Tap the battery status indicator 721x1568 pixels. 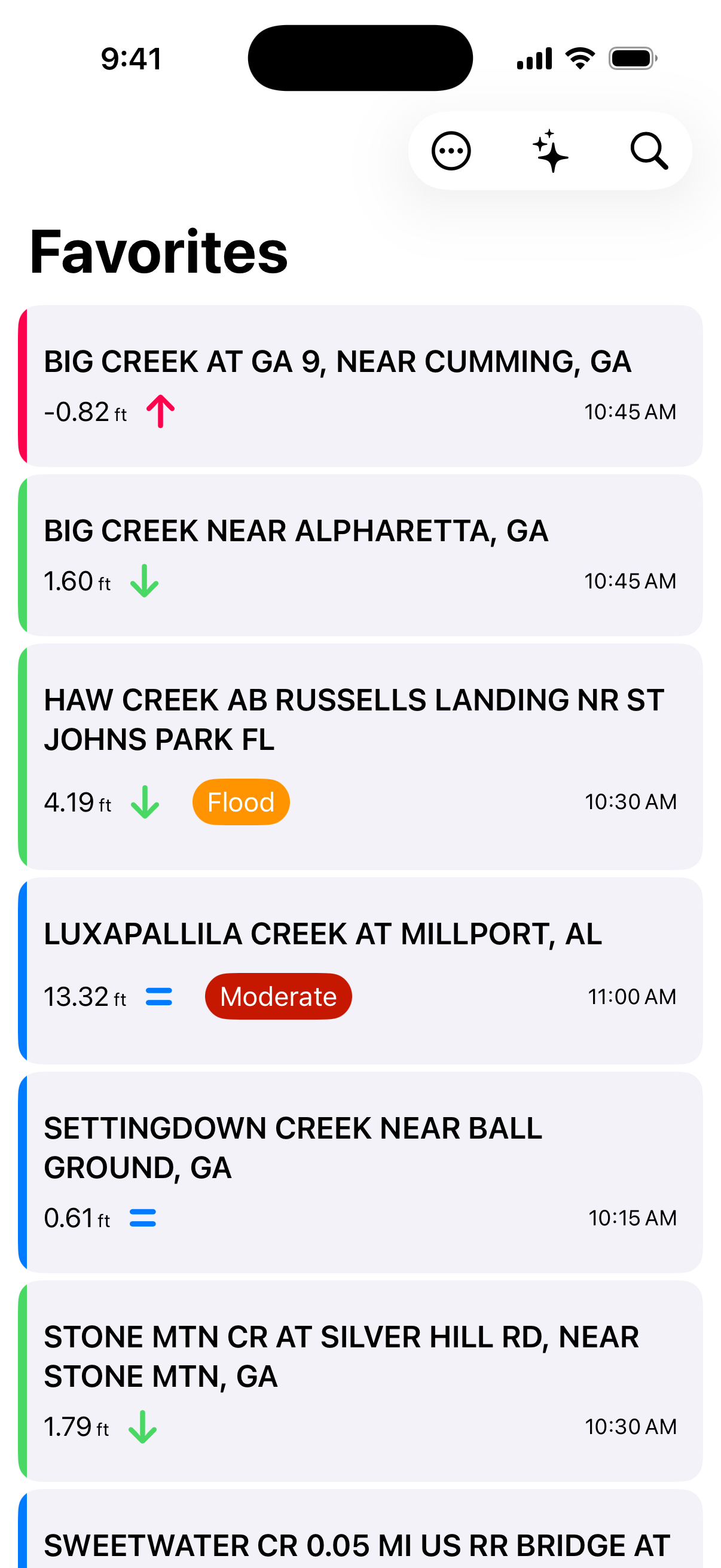[631, 58]
